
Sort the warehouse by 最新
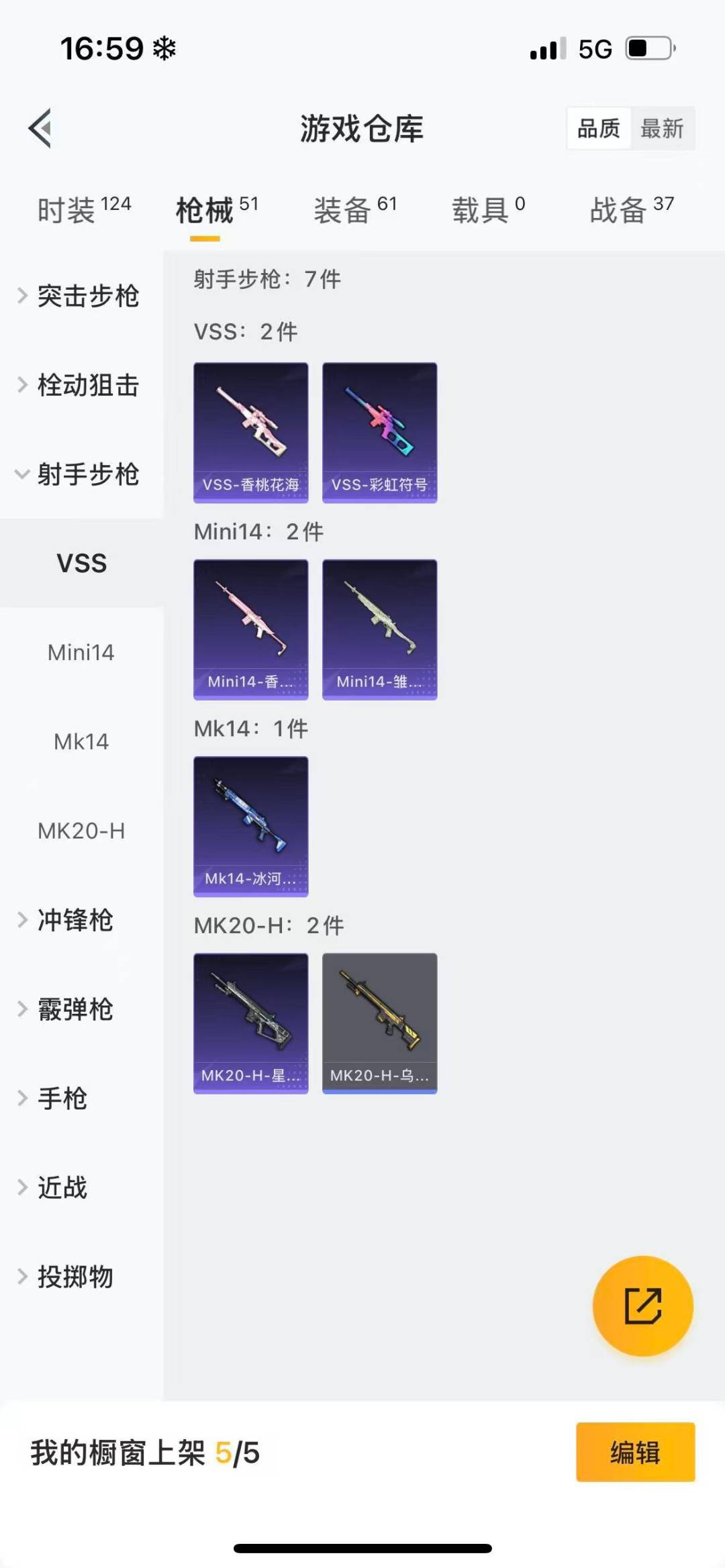pyautogui.click(x=661, y=128)
